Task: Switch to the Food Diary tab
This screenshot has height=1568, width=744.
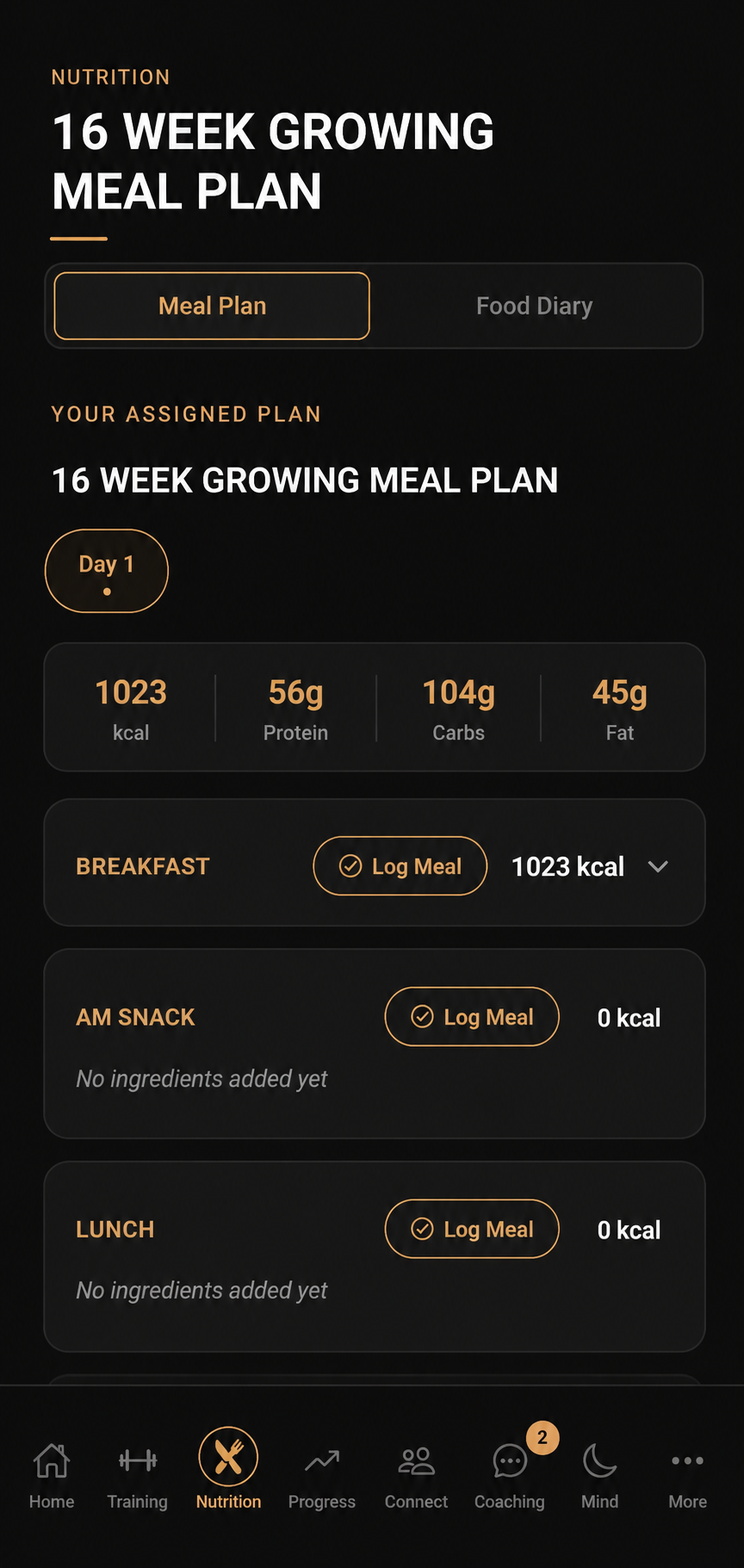Action: pyautogui.click(x=535, y=306)
